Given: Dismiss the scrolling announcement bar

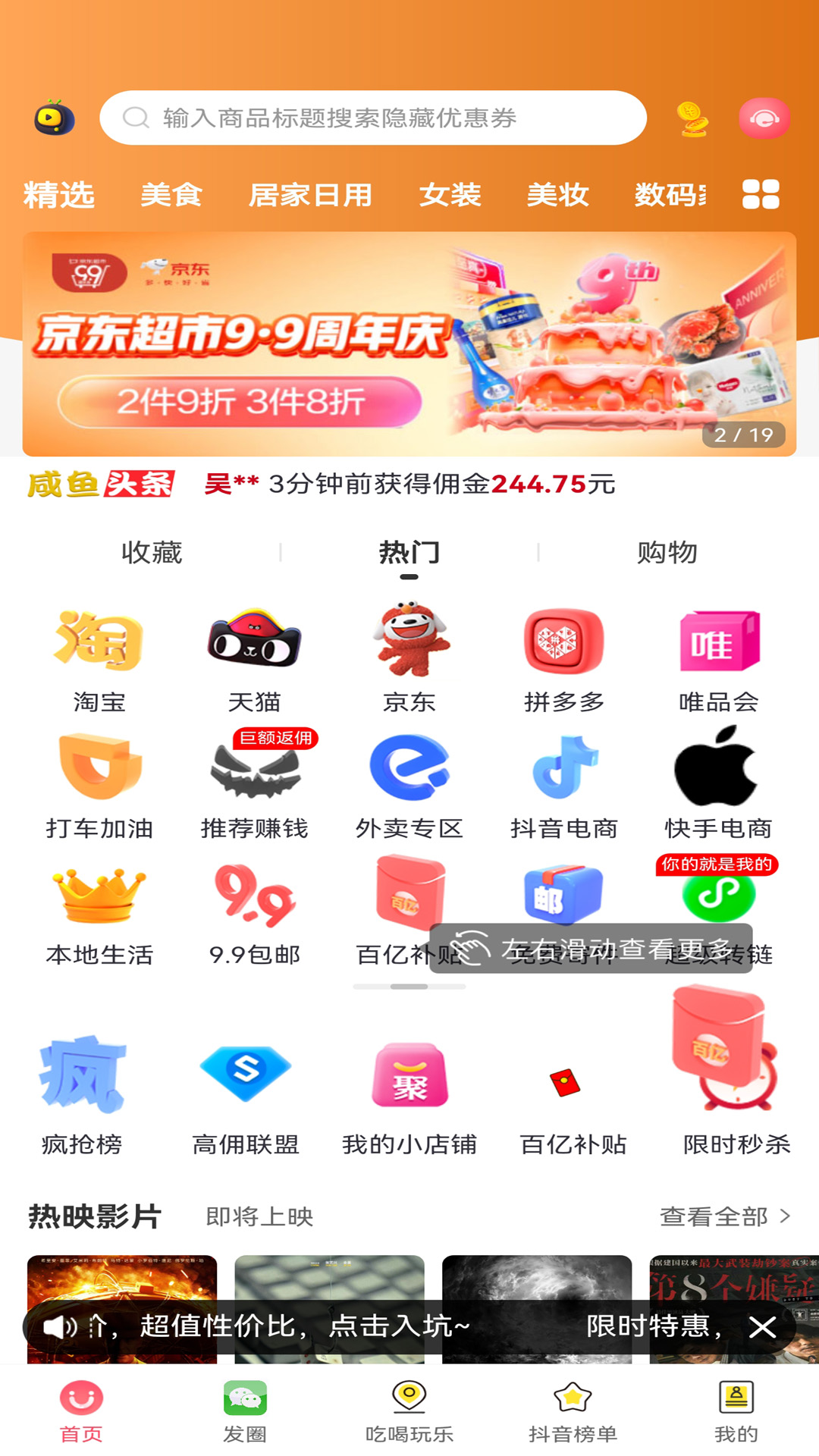Looking at the screenshot, I should (762, 1327).
